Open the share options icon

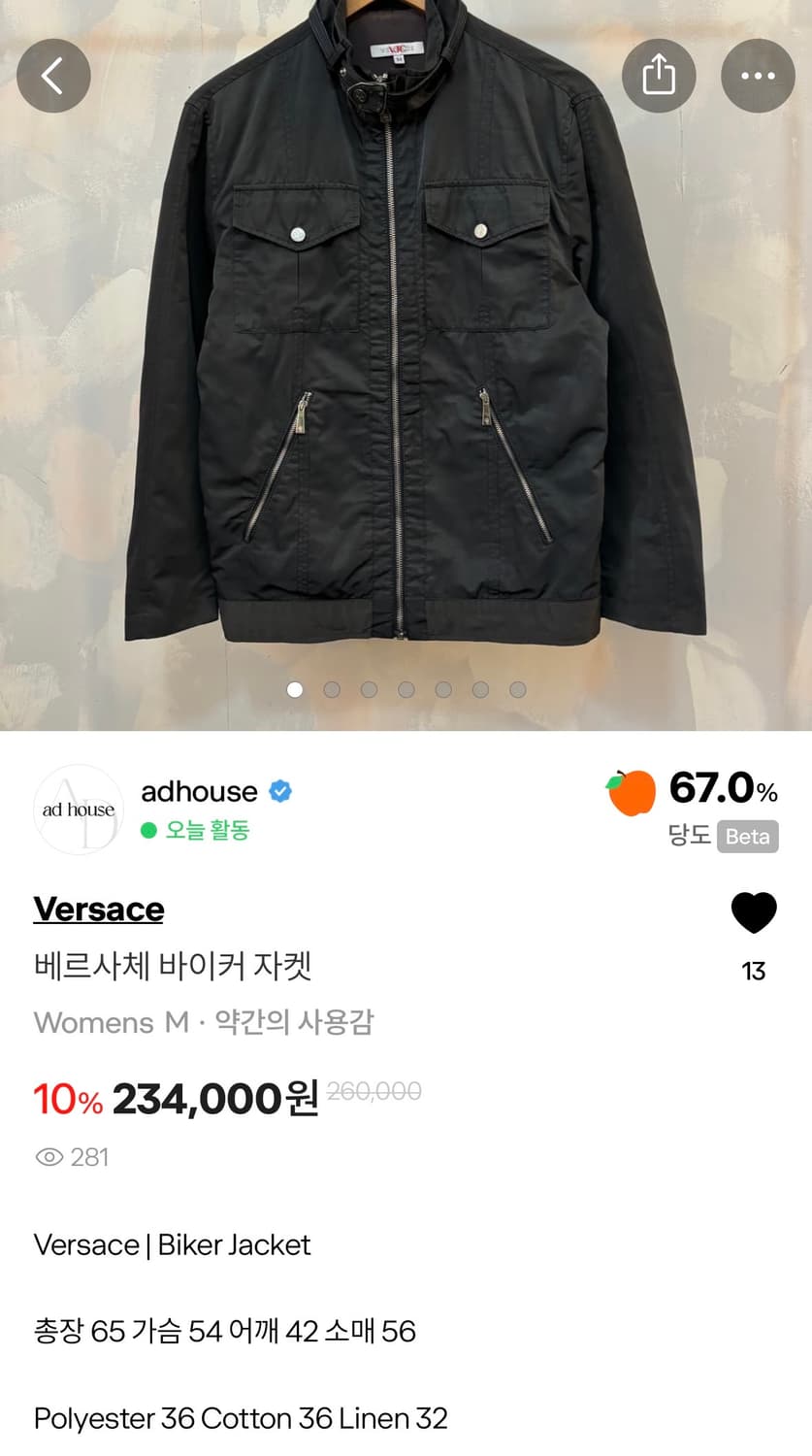pos(659,75)
